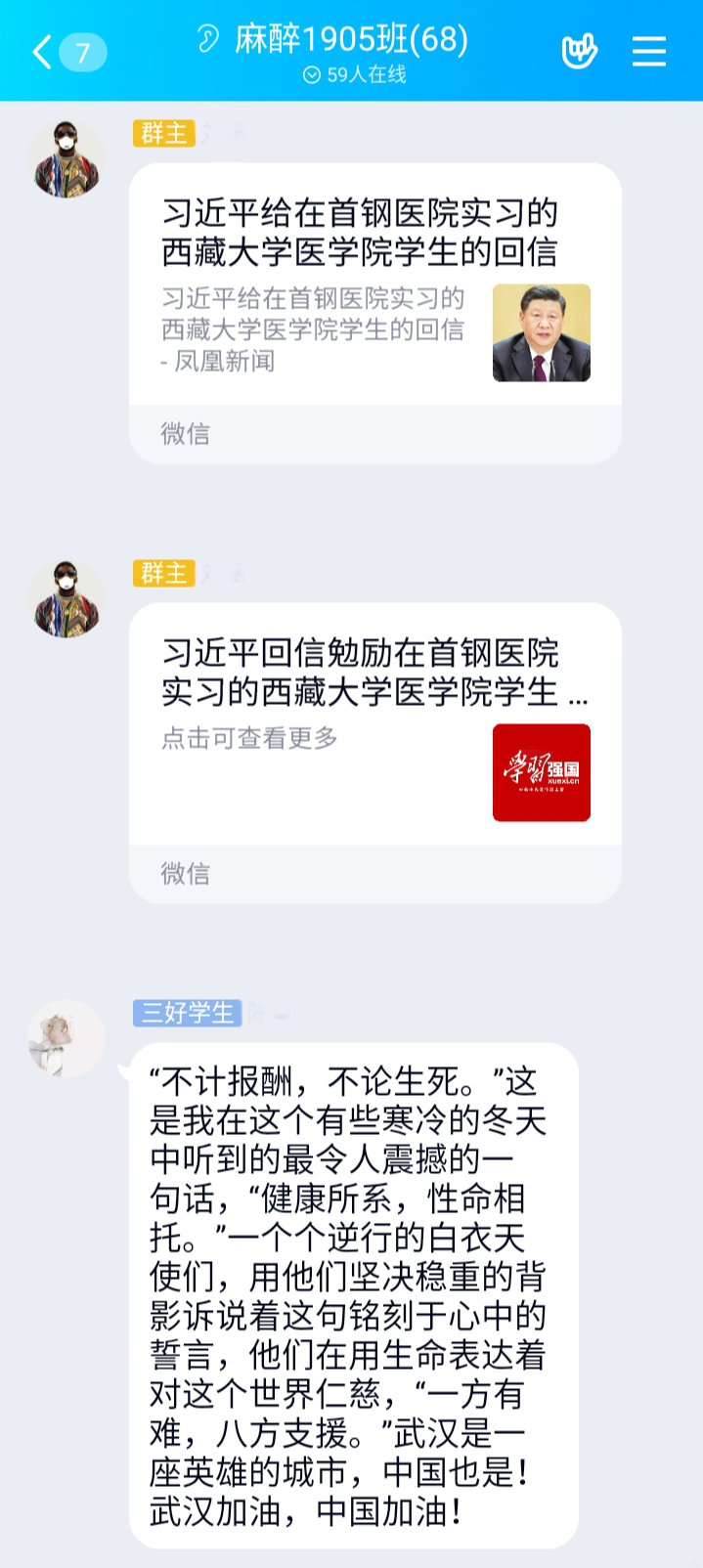
Task: Tap 59人在线 to see online members
Action: (x=355, y=75)
